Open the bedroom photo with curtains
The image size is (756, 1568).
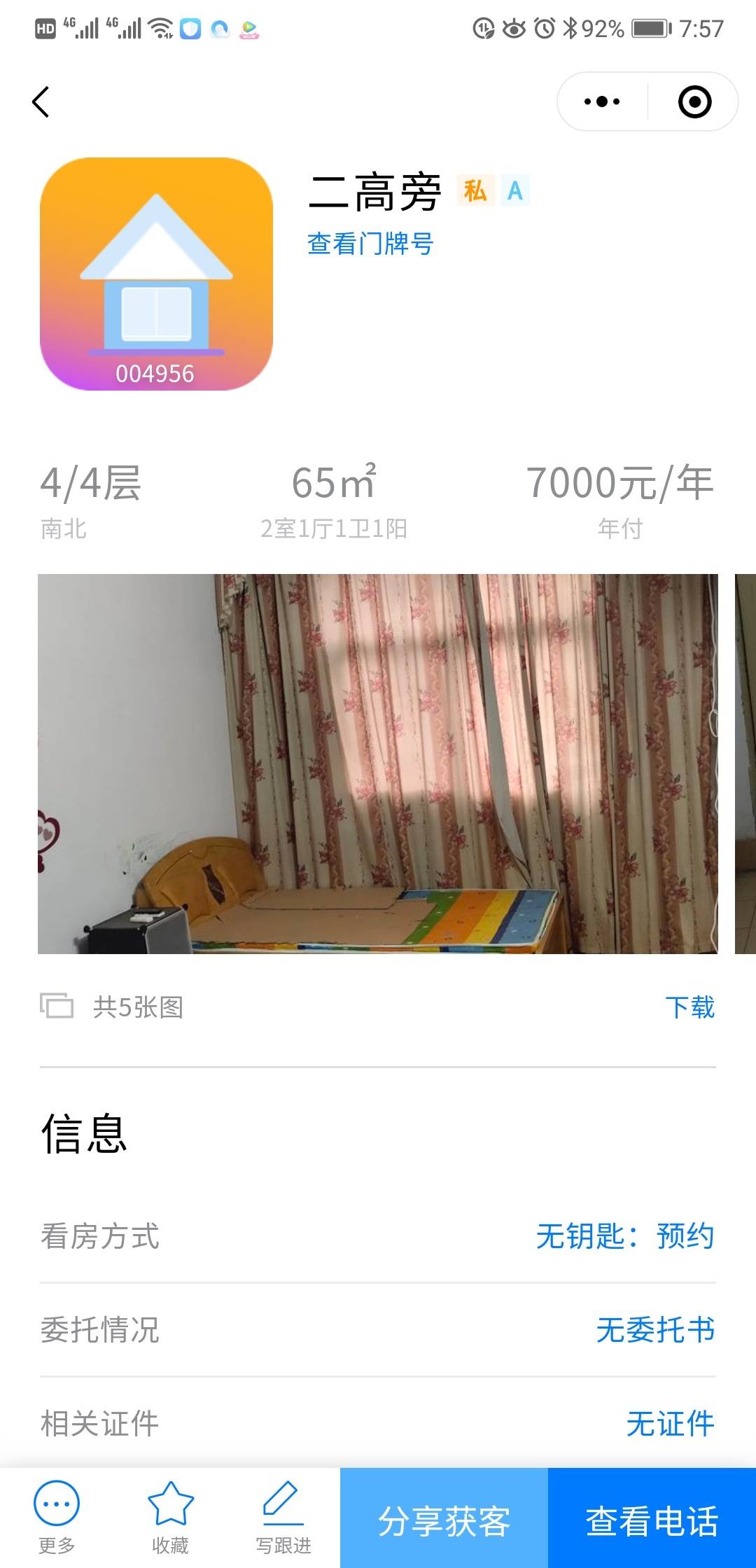pos(378,763)
